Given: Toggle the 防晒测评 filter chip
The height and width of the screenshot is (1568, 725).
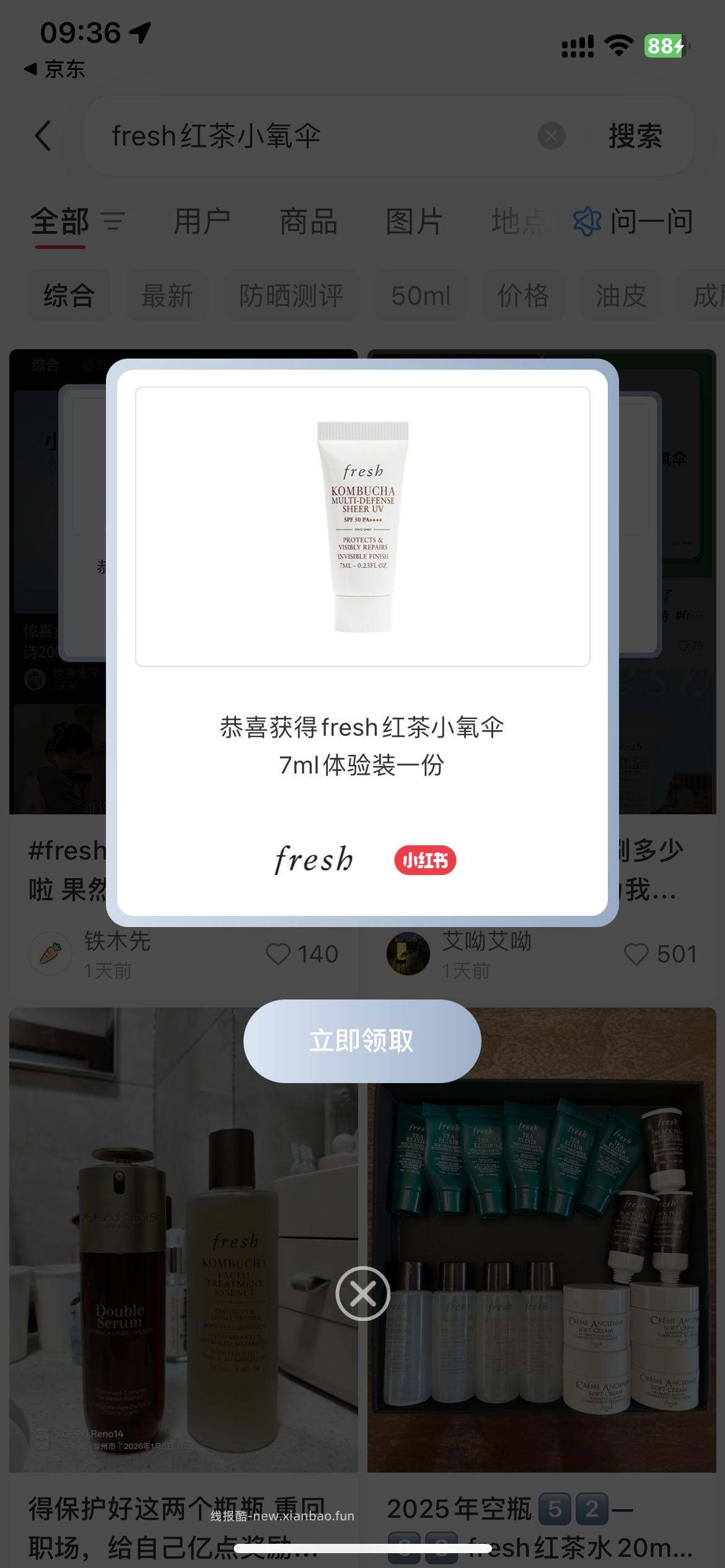Looking at the screenshot, I should [291, 296].
